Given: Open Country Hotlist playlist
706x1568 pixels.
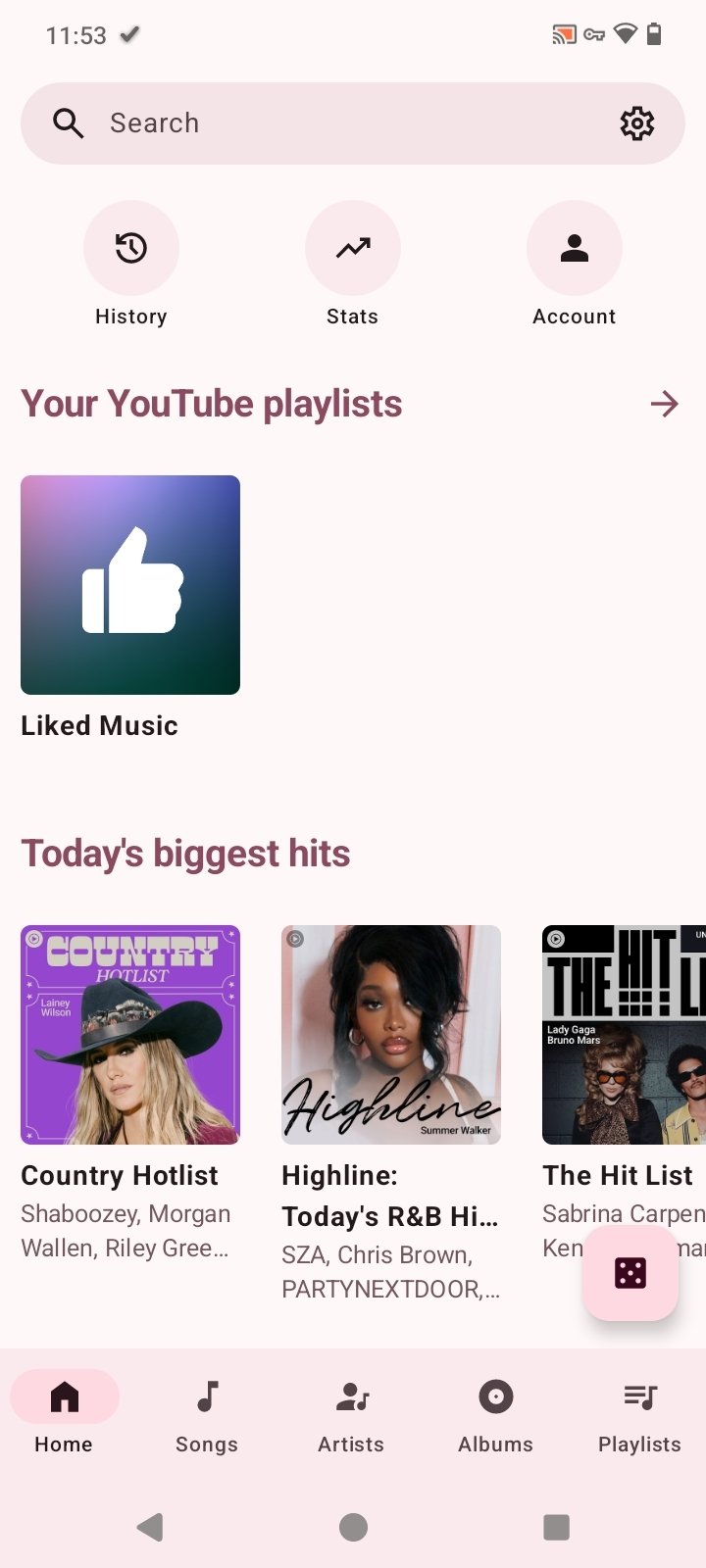Looking at the screenshot, I should pyautogui.click(x=130, y=1035).
